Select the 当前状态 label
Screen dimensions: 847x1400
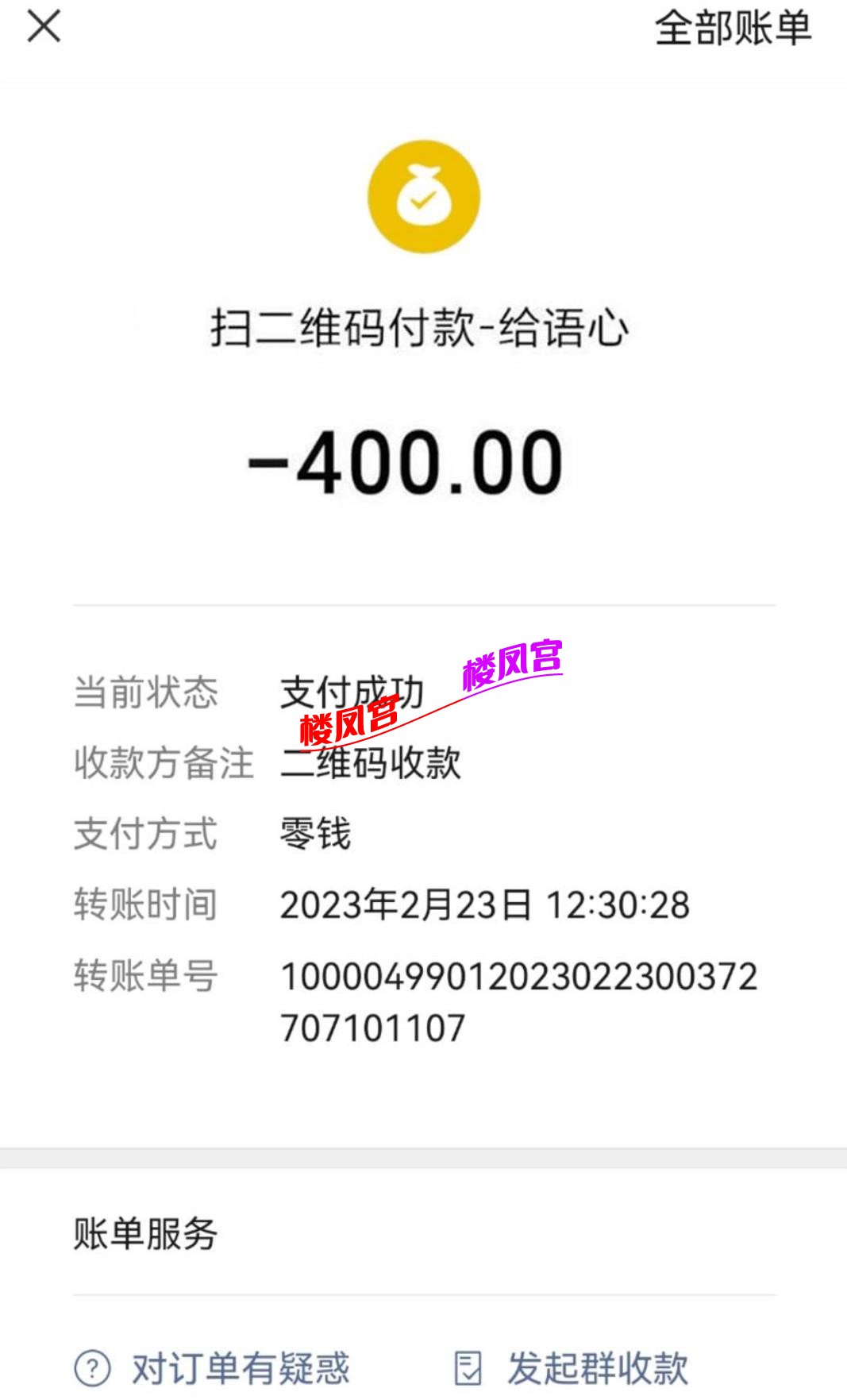[x=145, y=692]
